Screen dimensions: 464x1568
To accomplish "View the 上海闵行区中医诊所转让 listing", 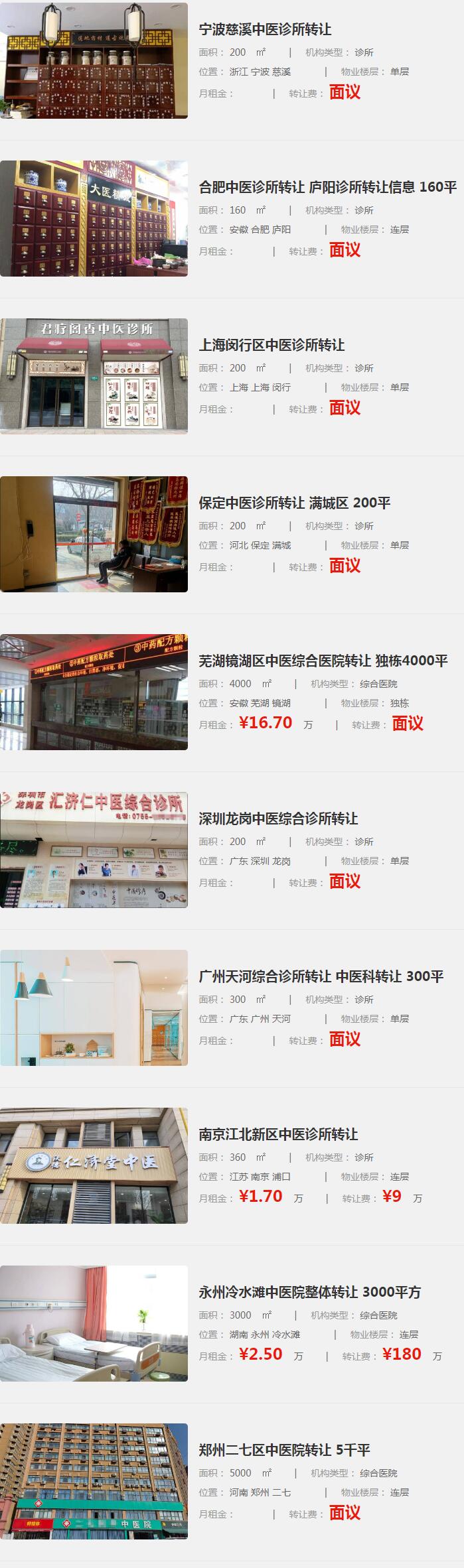I will 271,345.
